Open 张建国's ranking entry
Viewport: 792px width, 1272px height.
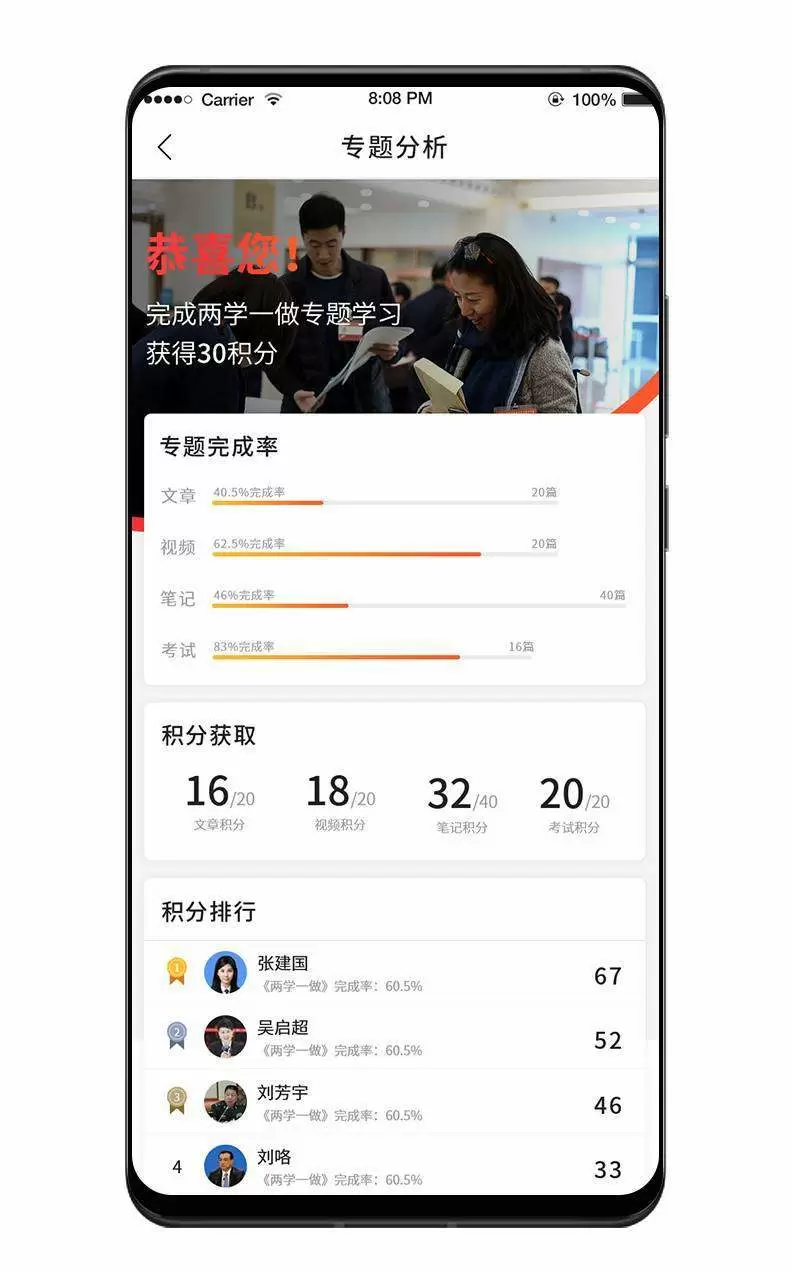[x=394, y=973]
